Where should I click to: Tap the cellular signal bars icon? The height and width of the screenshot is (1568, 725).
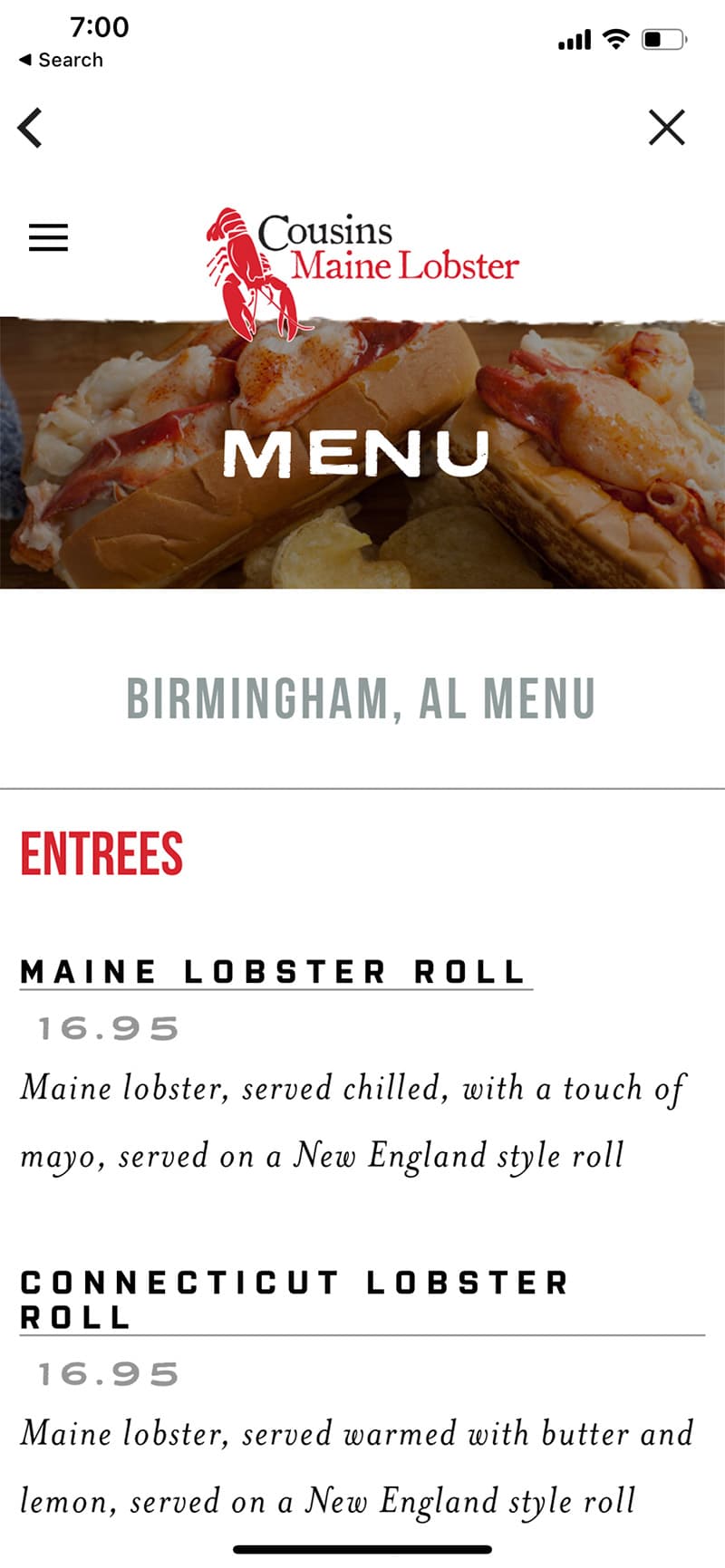[575, 40]
